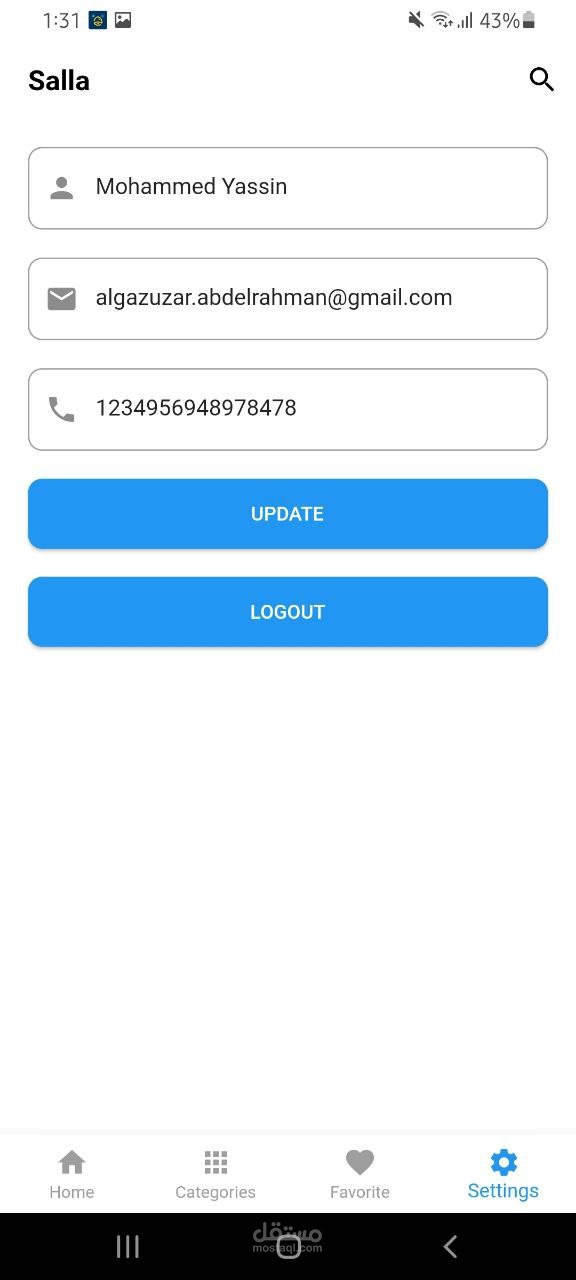
Task: Edit the name field showing Mohammed Yassin
Action: click(x=288, y=188)
